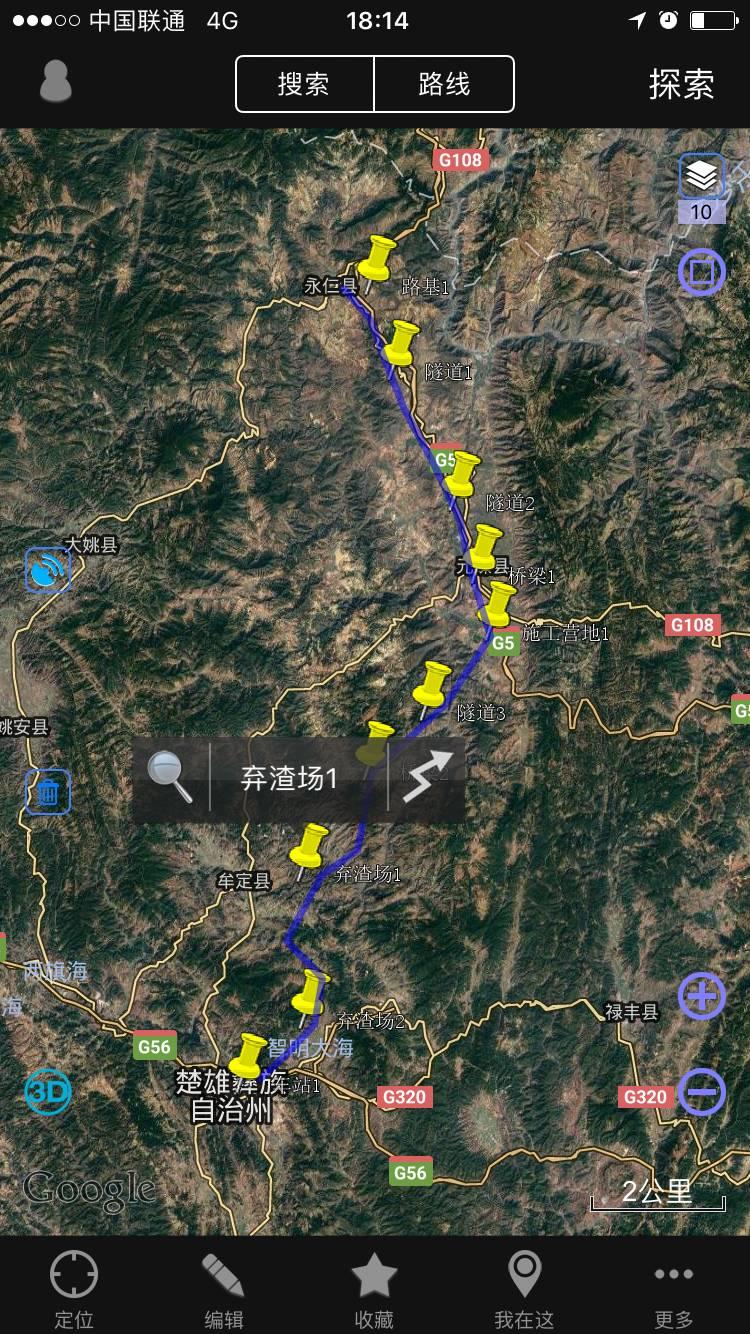Viewport: 750px width, 1334px height.
Task: Tap the circular compass icon below layers
Action: coord(700,271)
